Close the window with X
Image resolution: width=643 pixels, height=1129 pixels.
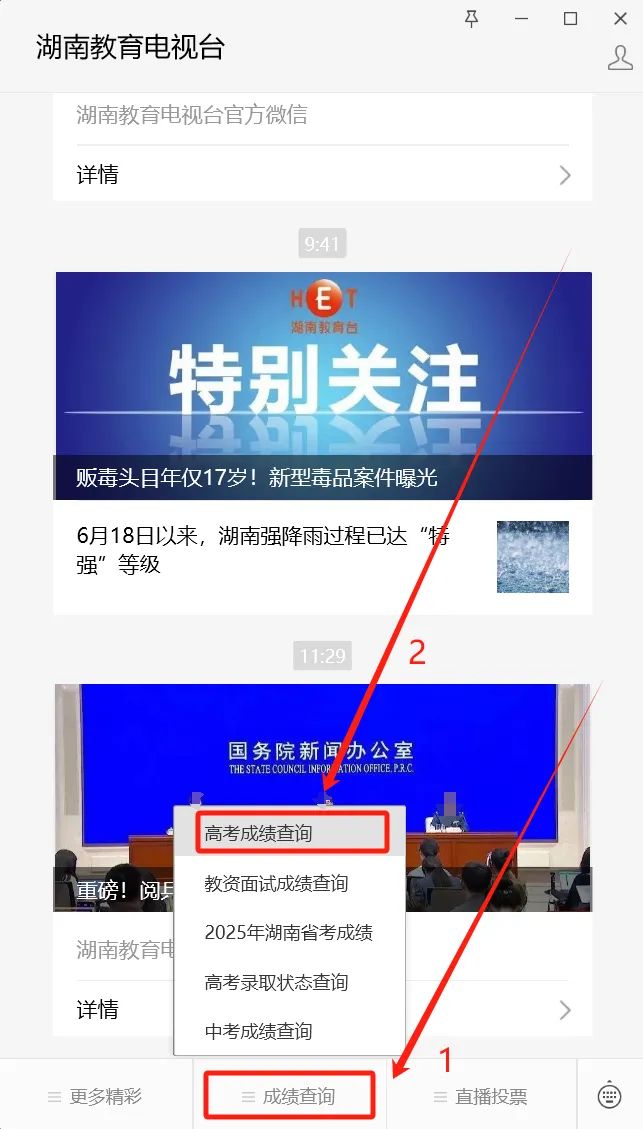point(620,18)
